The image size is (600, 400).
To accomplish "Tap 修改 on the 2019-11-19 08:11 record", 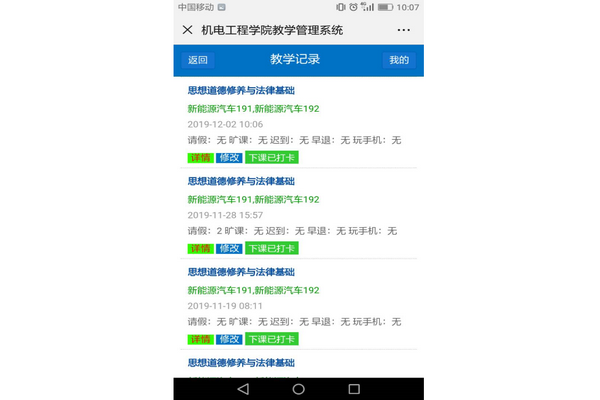I will point(229,339).
